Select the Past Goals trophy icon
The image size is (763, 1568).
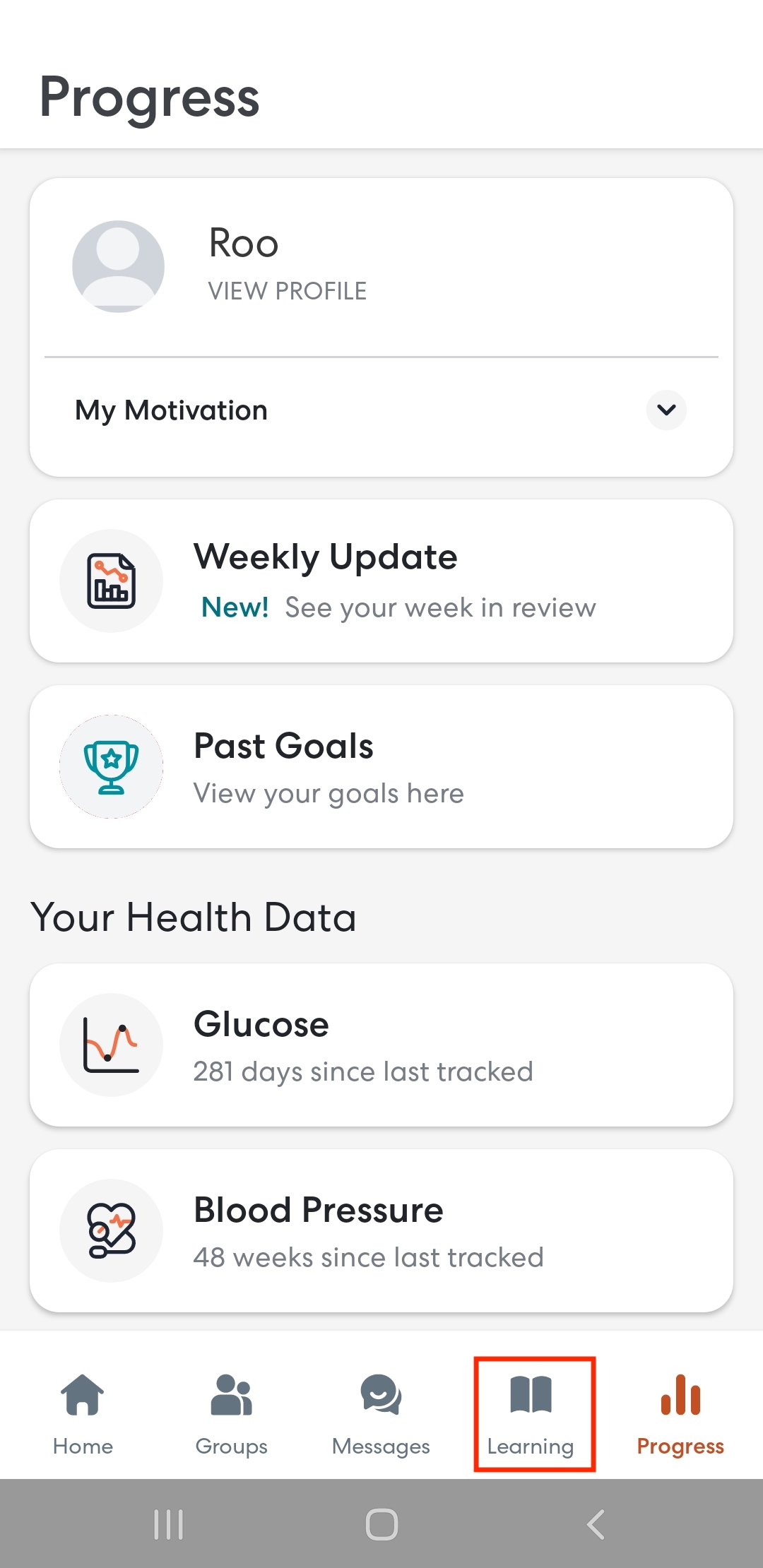click(x=110, y=768)
